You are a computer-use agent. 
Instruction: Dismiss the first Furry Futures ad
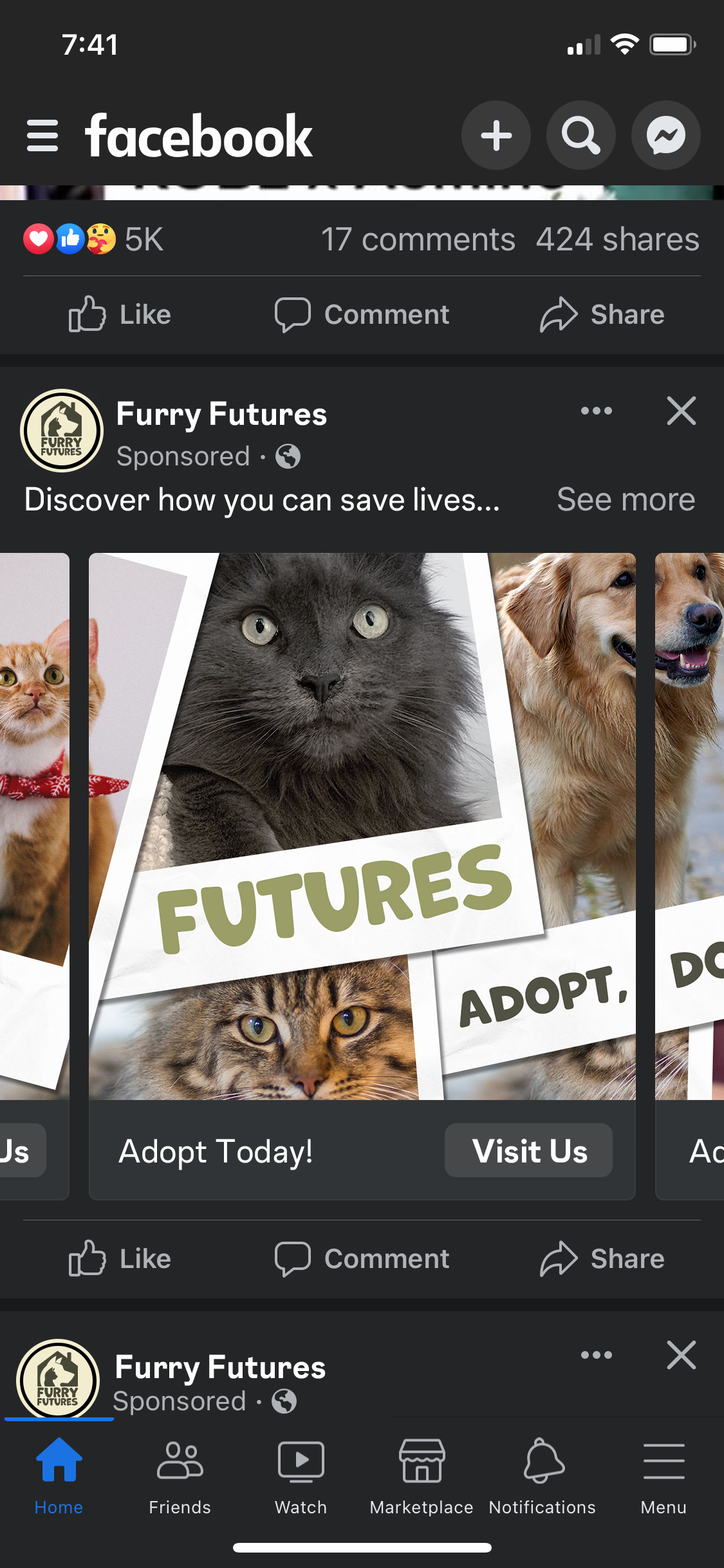682,411
